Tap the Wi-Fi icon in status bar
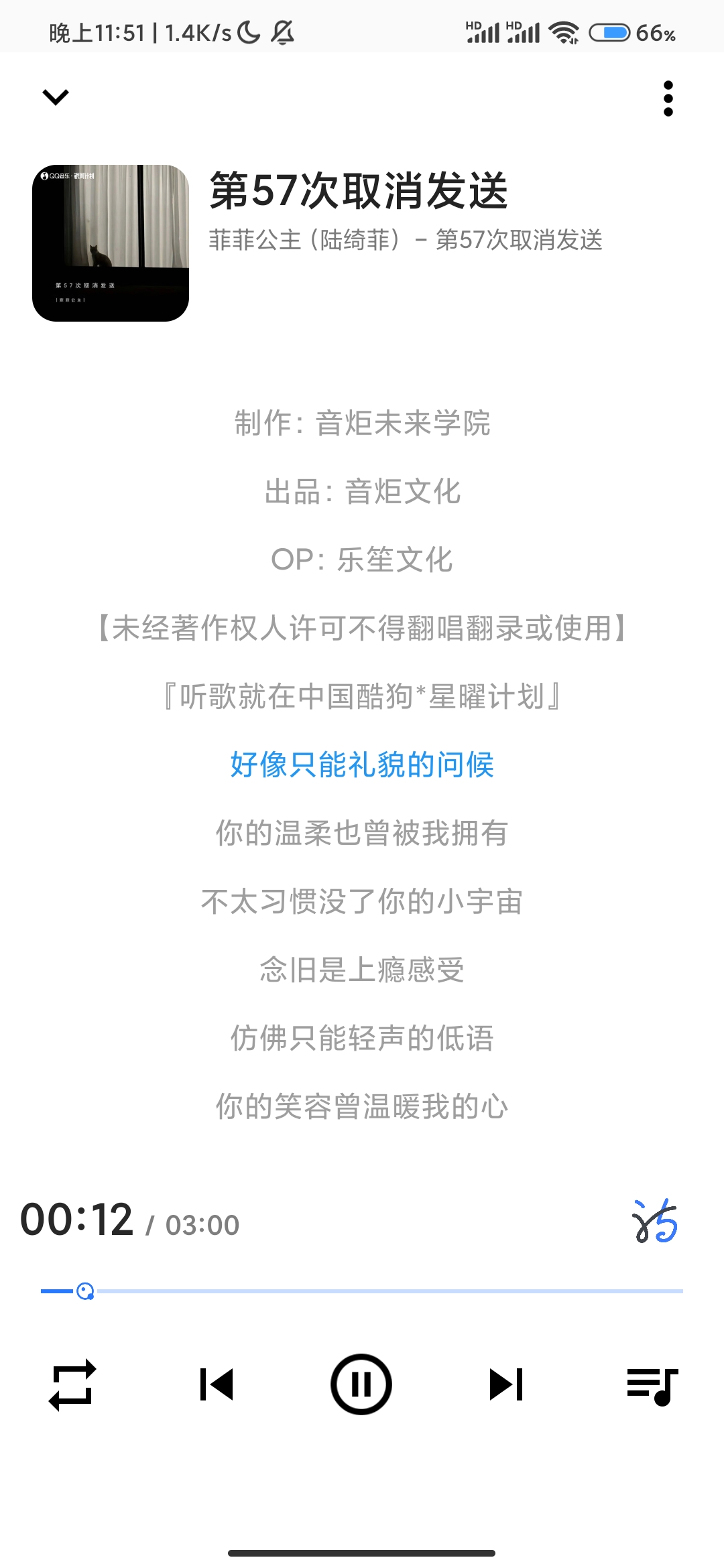The width and height of the screenshot is (724, 1568). pyautogui.click(x=565, y=31)
